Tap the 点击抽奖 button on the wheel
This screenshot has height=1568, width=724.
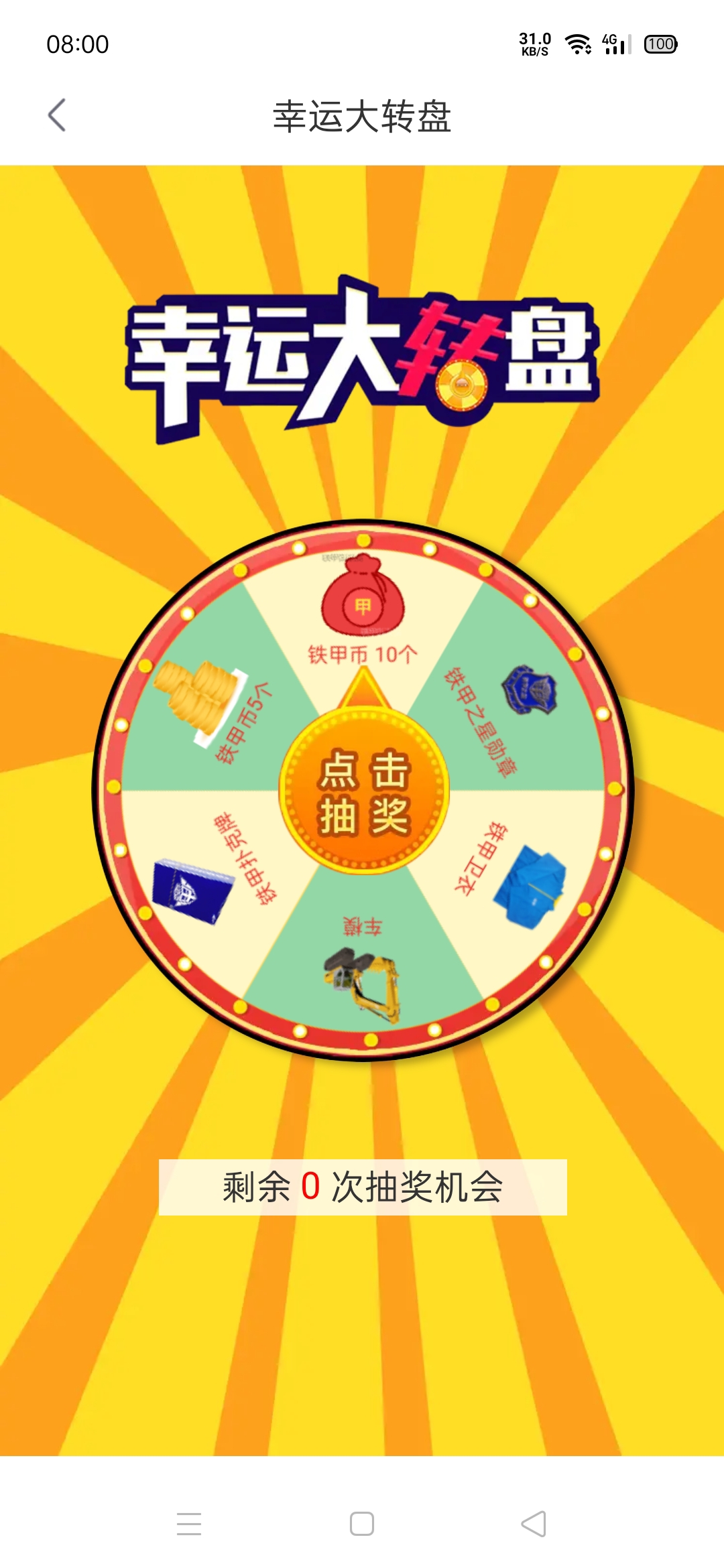click(364, 792)
